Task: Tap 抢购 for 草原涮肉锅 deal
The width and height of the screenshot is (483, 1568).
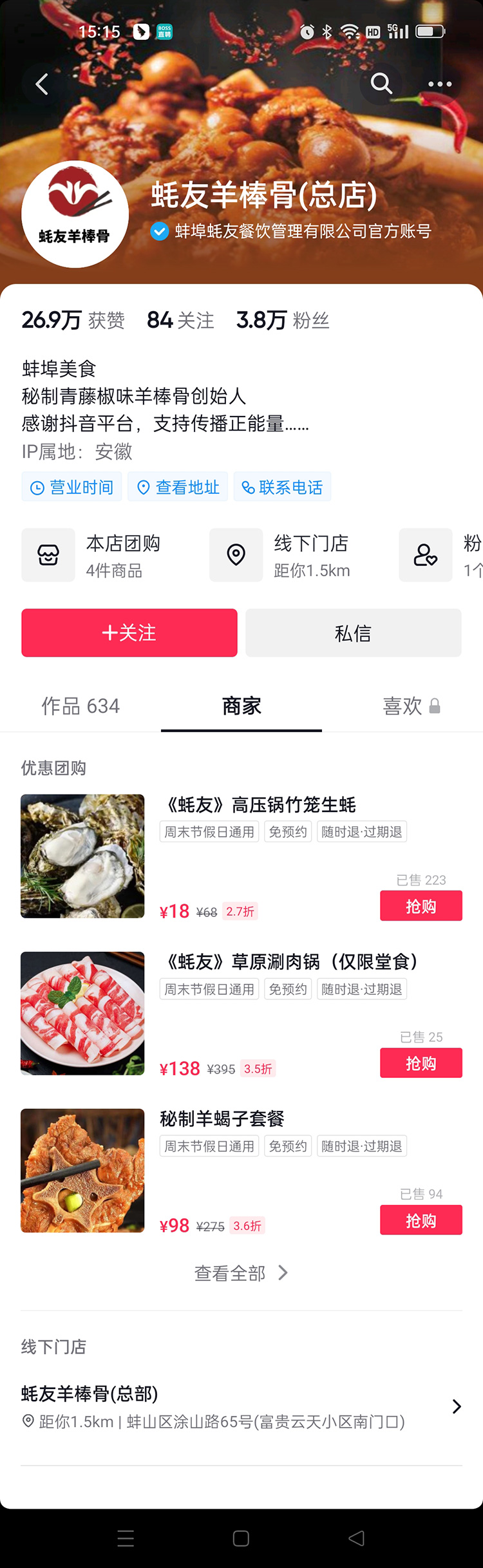Action: pyautogui.click(x=421, y=1063)
